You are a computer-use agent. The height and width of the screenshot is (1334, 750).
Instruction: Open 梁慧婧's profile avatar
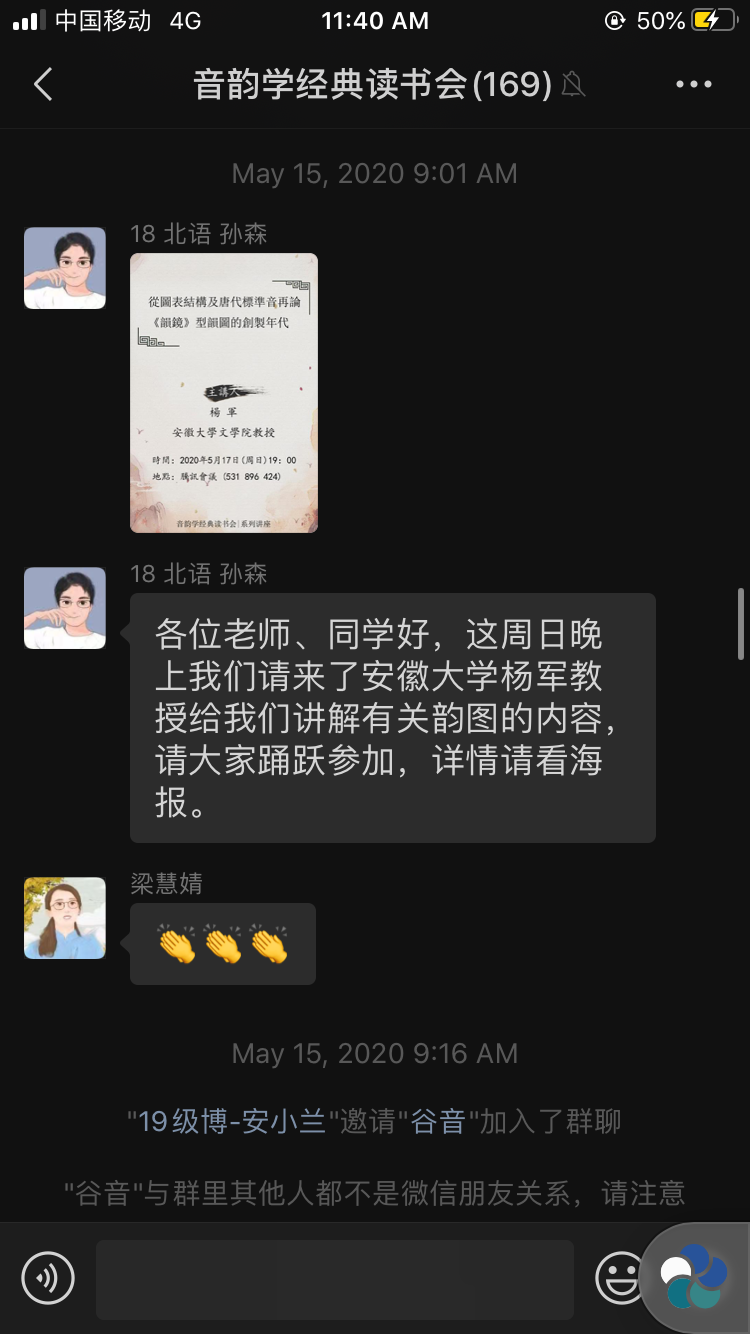click(65, 918)
